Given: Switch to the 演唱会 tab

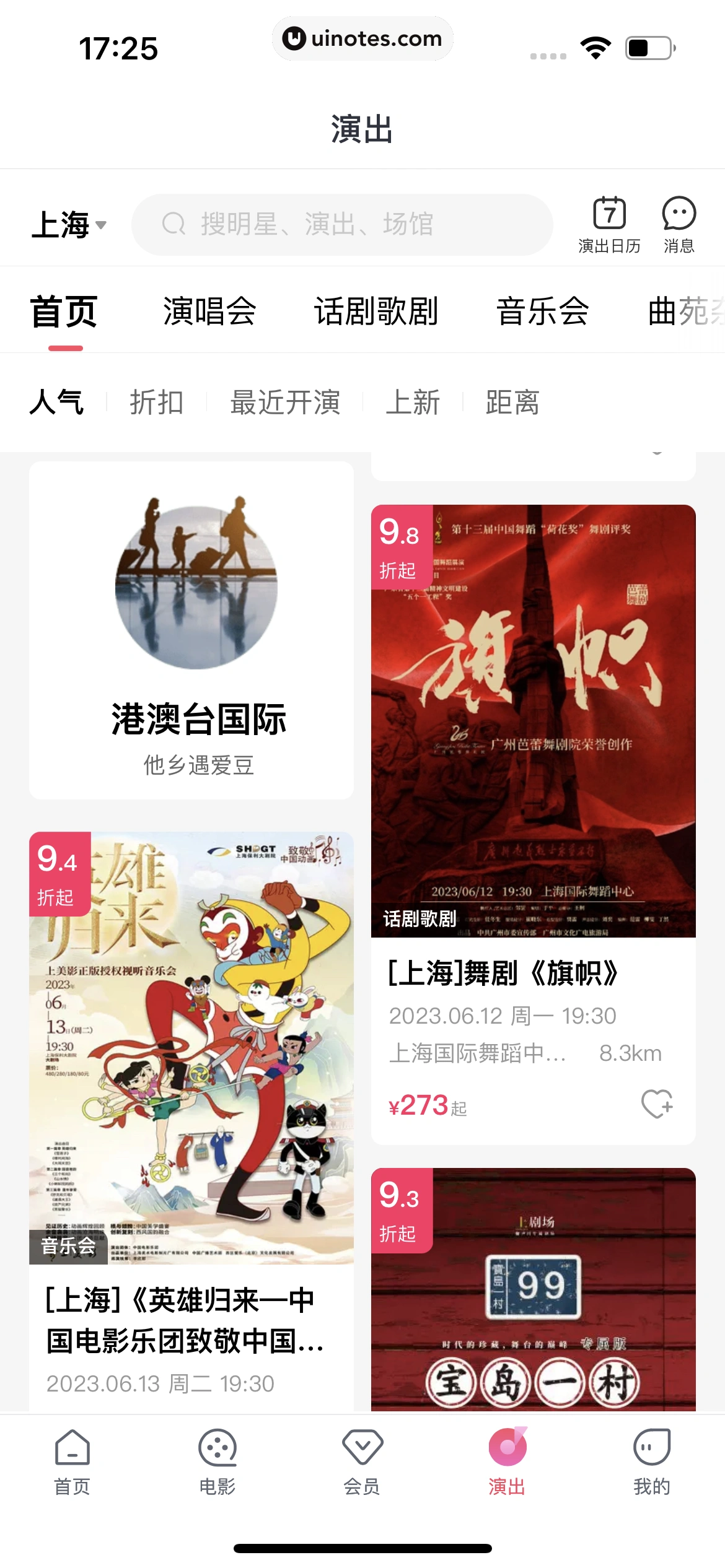Looking at the screenshot, I should pos(210,311).
